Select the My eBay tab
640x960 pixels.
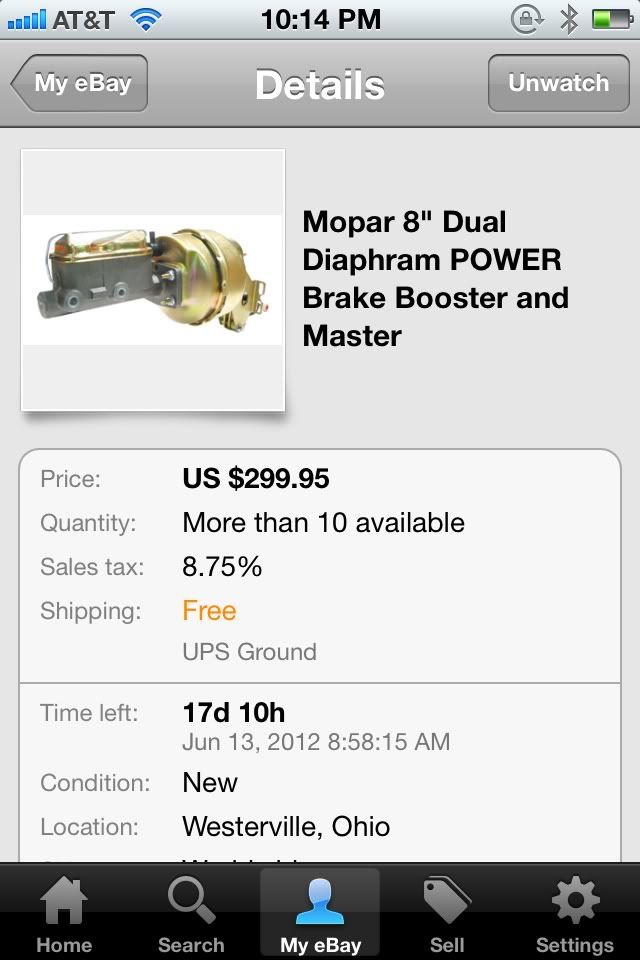(320, 914)
